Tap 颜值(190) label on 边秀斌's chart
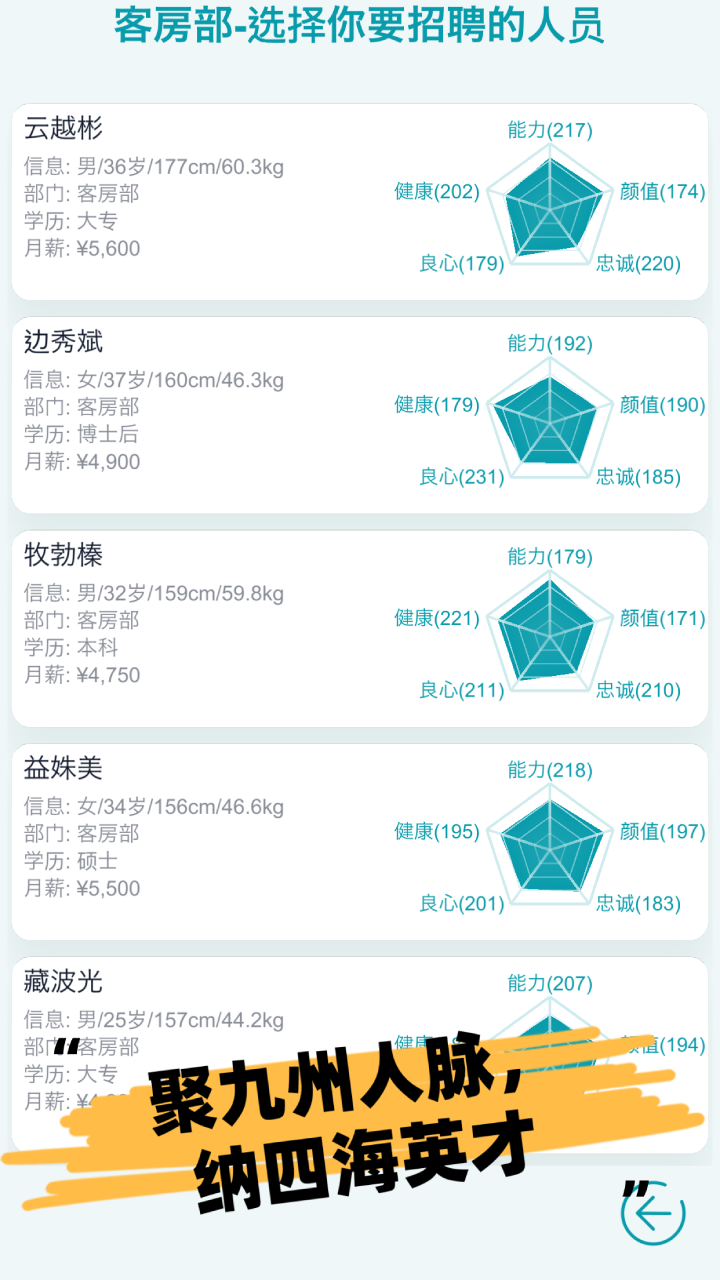Image resolution: width=720 pixels, height=1280 pixels. 660,407
